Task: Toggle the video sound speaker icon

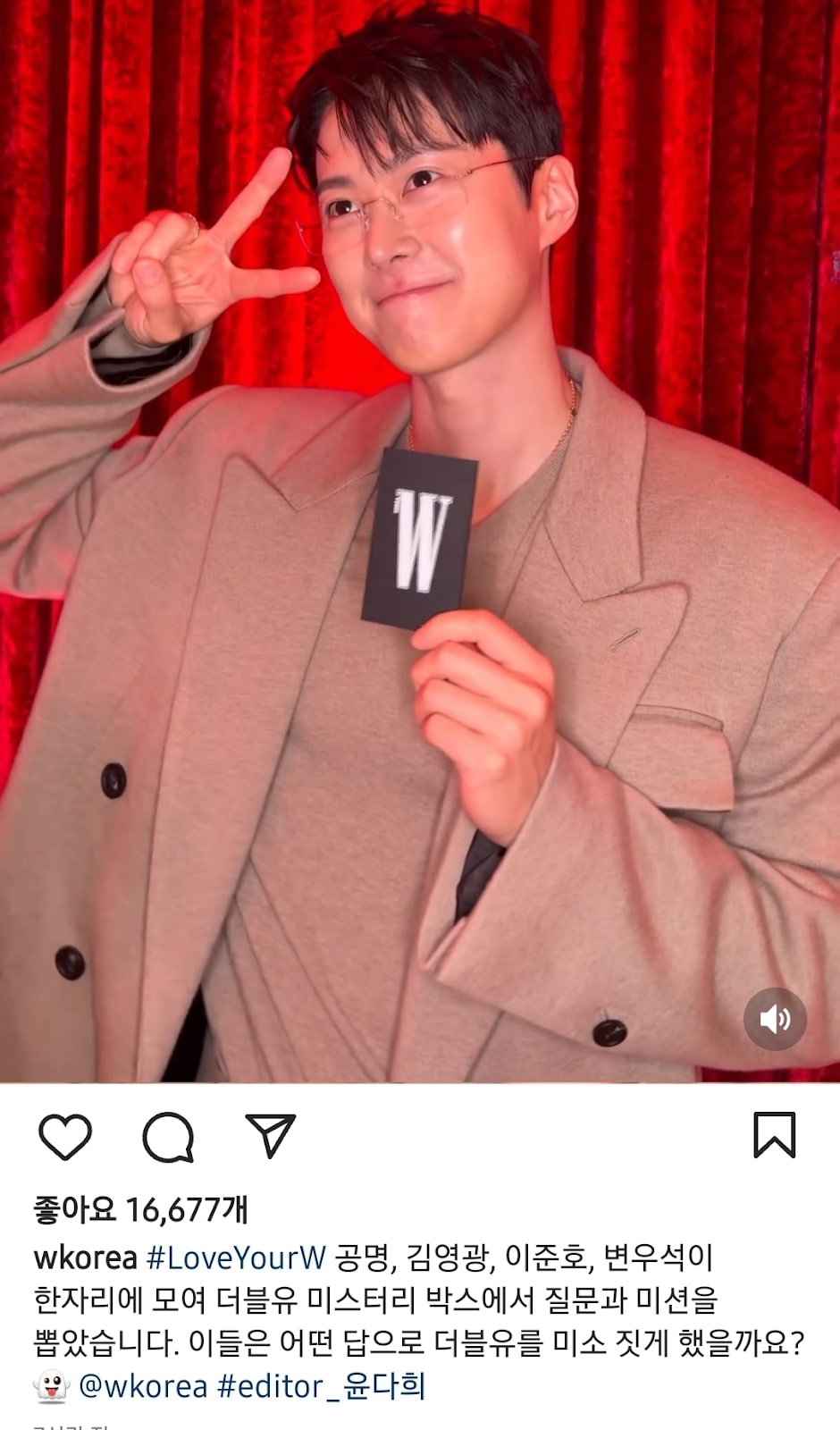Action: click(x=775, y=1019)
